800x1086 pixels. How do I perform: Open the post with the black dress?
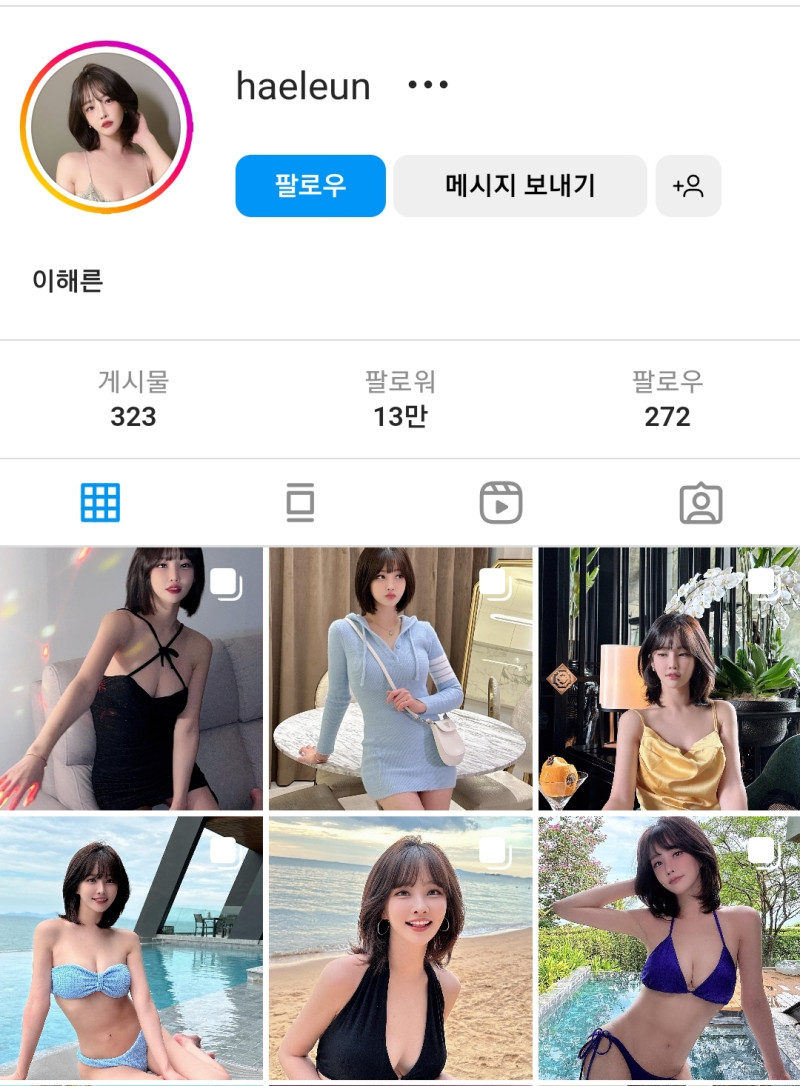point(131,678)
